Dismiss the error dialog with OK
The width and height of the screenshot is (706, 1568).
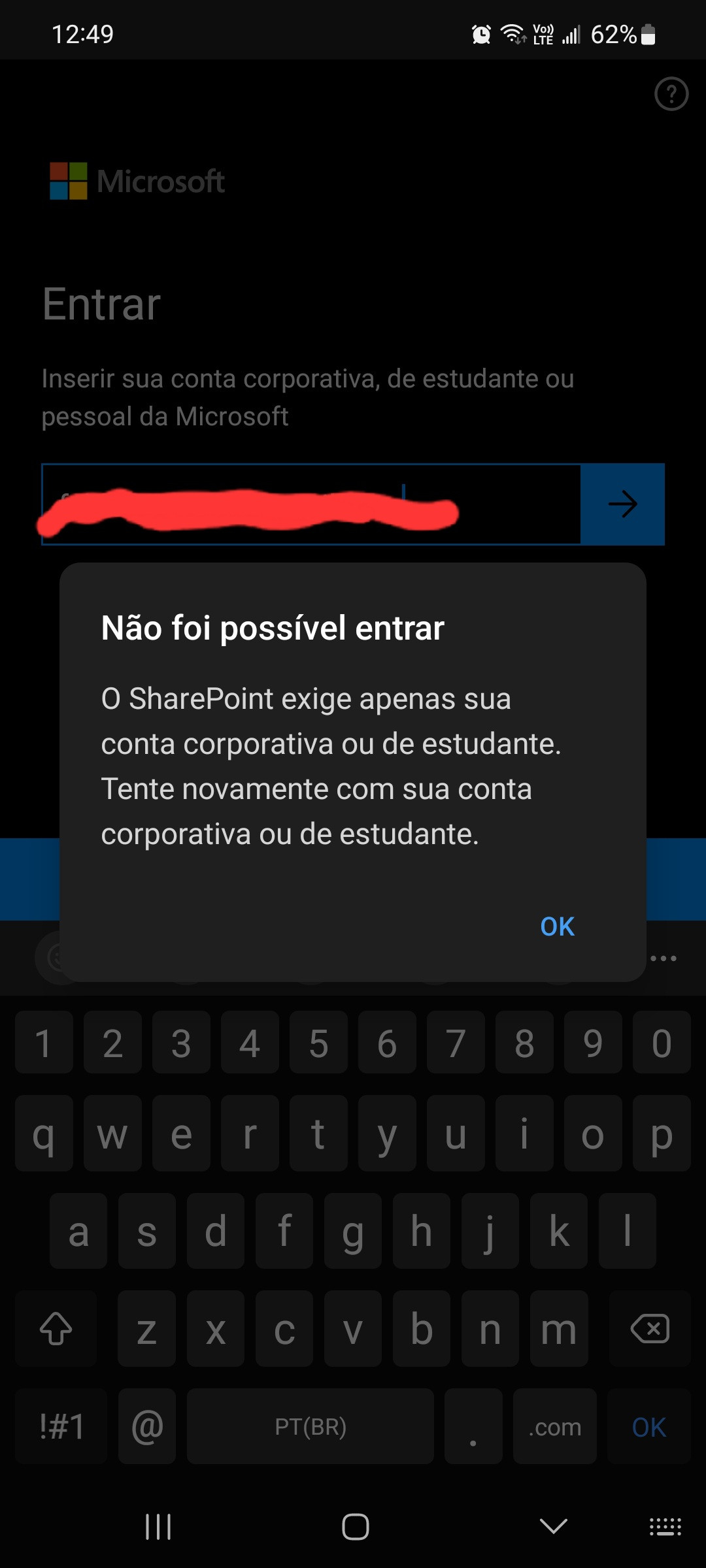click(x=558, y=926)
